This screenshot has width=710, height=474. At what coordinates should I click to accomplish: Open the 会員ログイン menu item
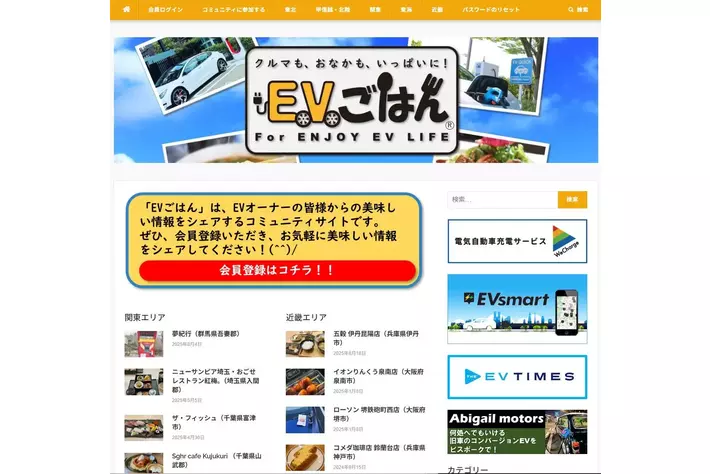[x=166, y=9]
